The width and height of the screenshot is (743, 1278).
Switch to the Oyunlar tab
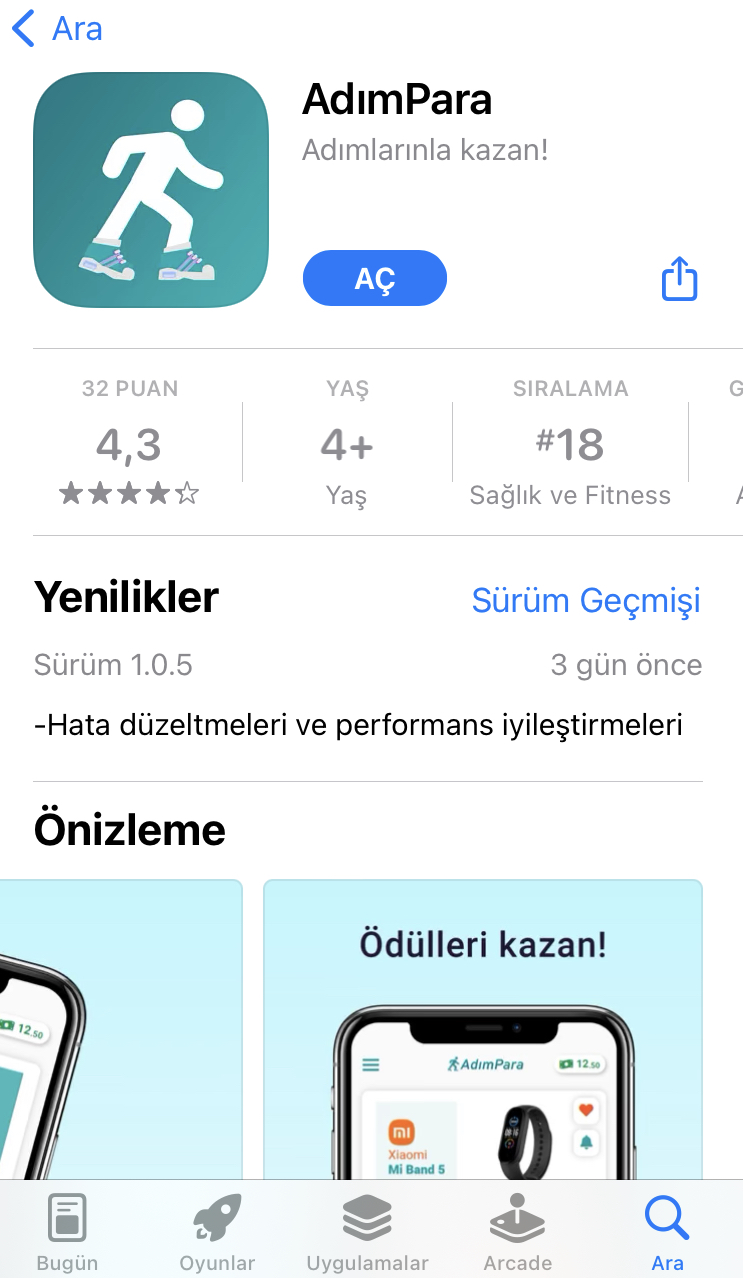click(x=217, y=1232)
